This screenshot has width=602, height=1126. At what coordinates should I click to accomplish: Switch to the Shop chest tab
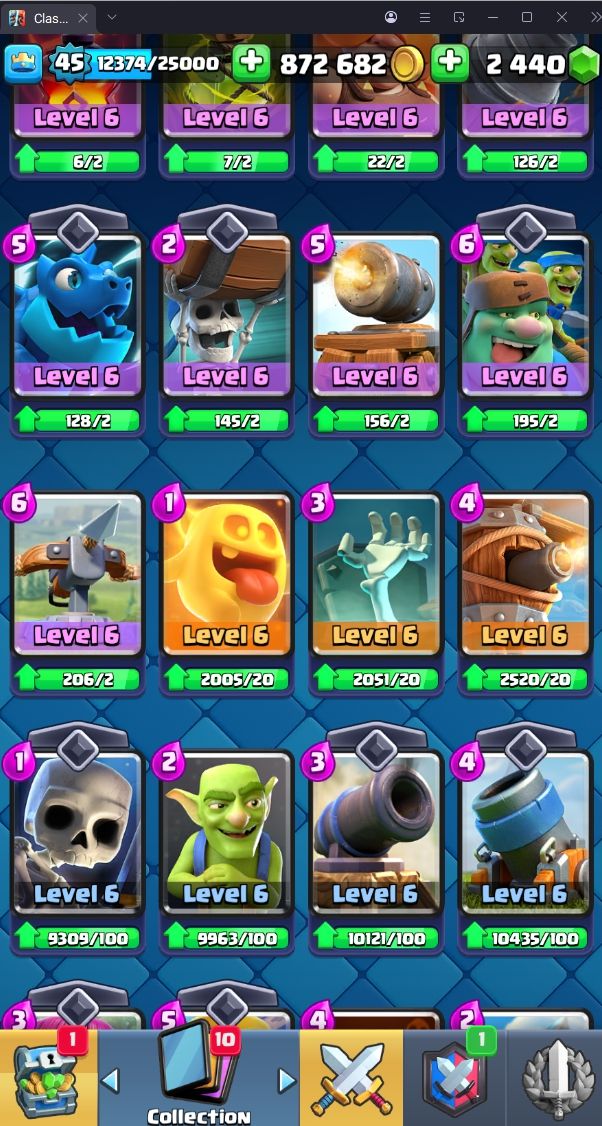pos(48,1079)
